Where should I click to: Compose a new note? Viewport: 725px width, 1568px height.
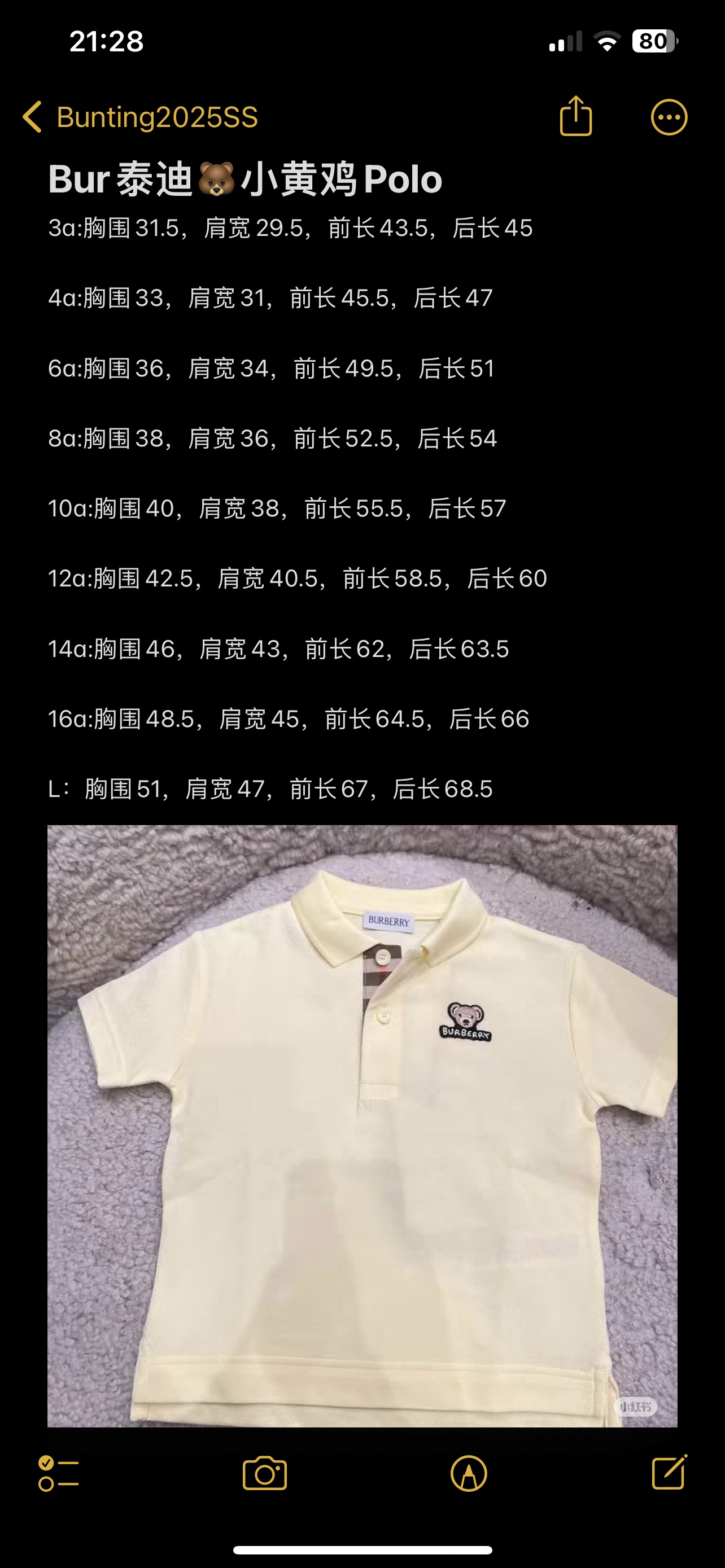click(x=670, y=1472)
